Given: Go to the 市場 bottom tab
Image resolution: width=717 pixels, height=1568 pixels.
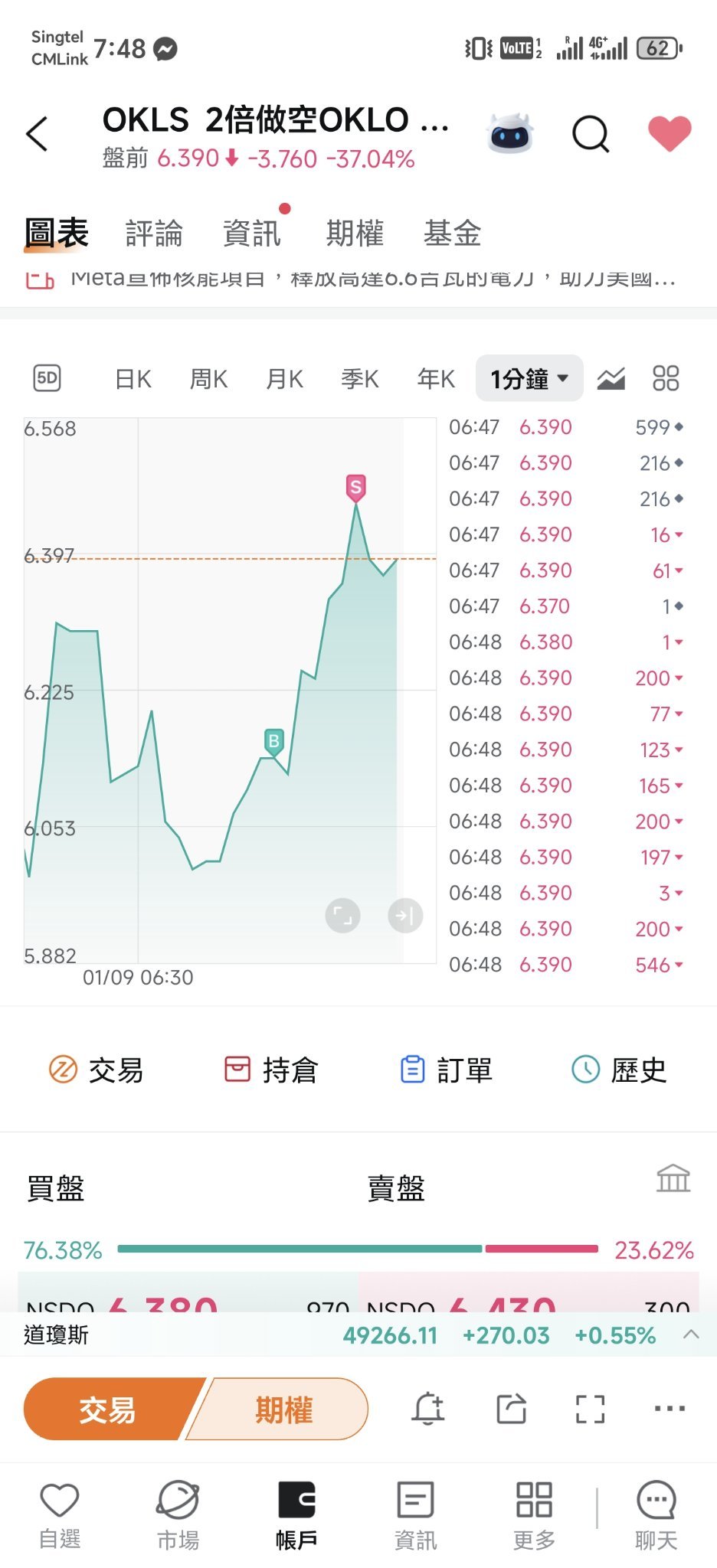Looking at the screenshot, I should (178, 1516).
